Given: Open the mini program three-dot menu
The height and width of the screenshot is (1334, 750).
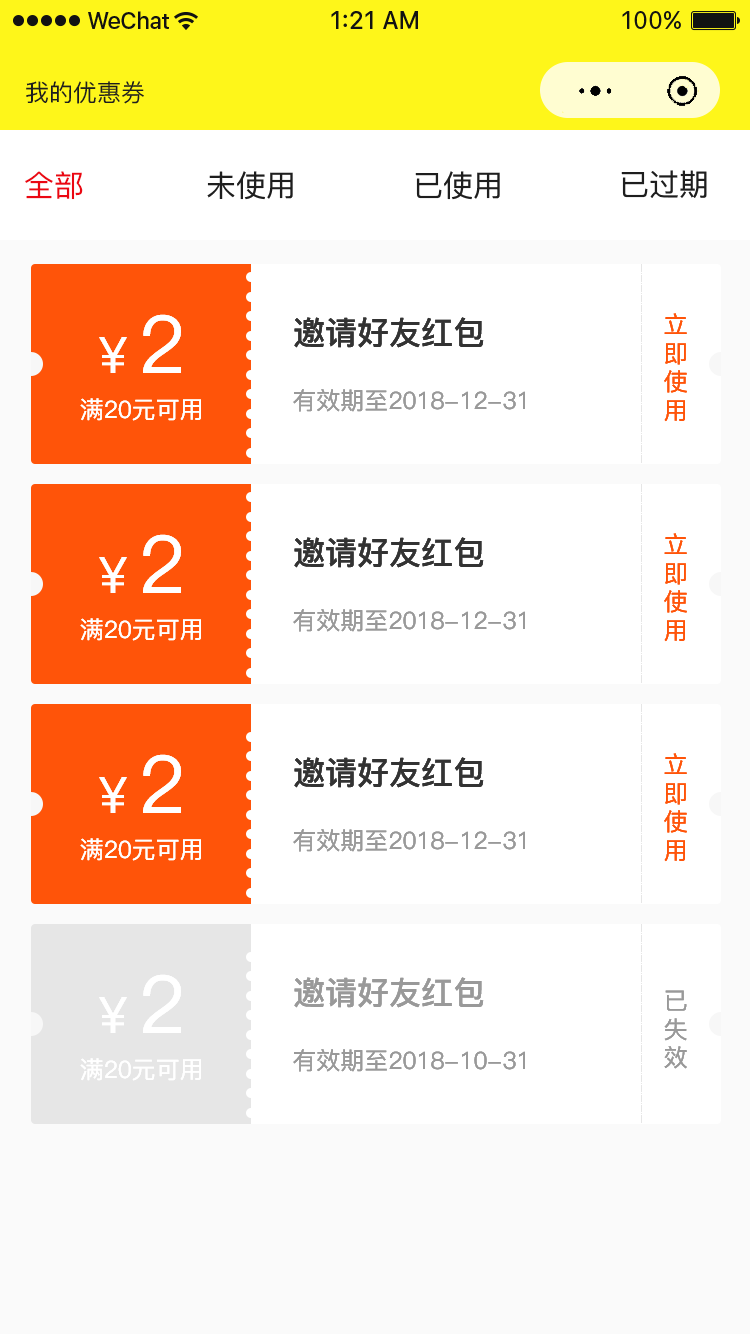Looking at the screenshot, I should pyautogui.click(x=594, y=91).
